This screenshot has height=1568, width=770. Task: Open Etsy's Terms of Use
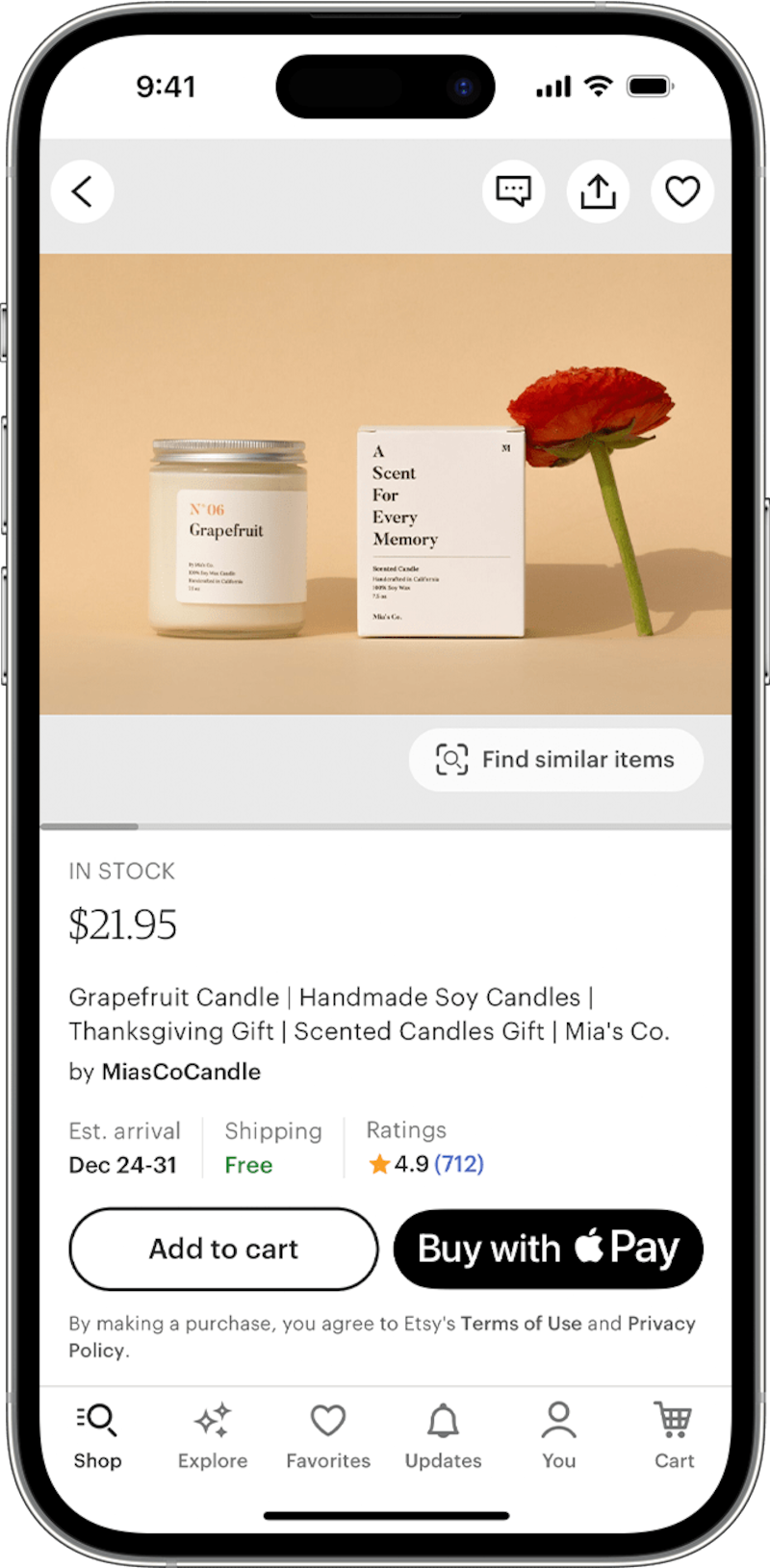click(x=521, y=1324)
